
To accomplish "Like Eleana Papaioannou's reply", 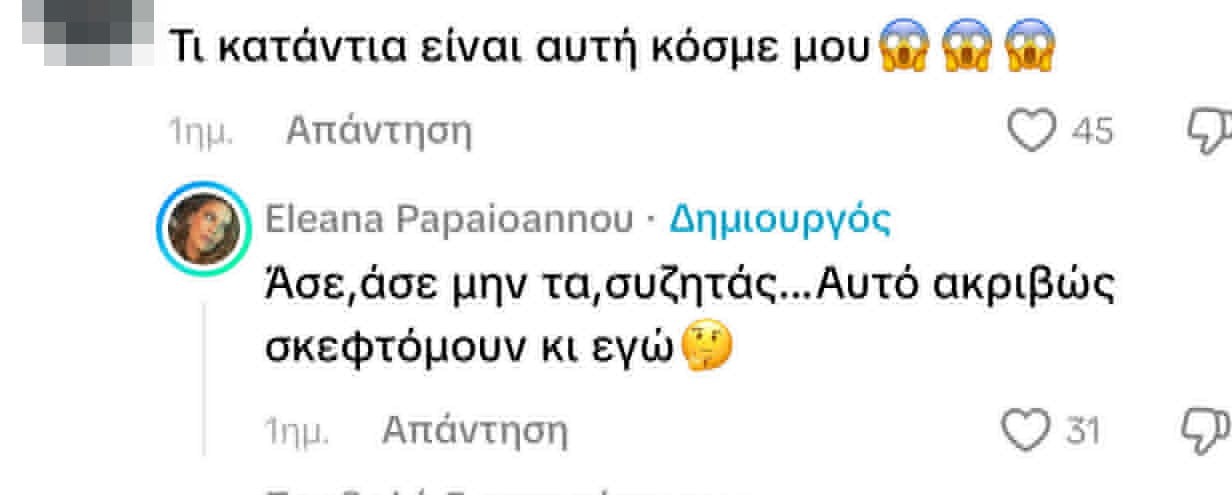I will [x=1026, y=430].
